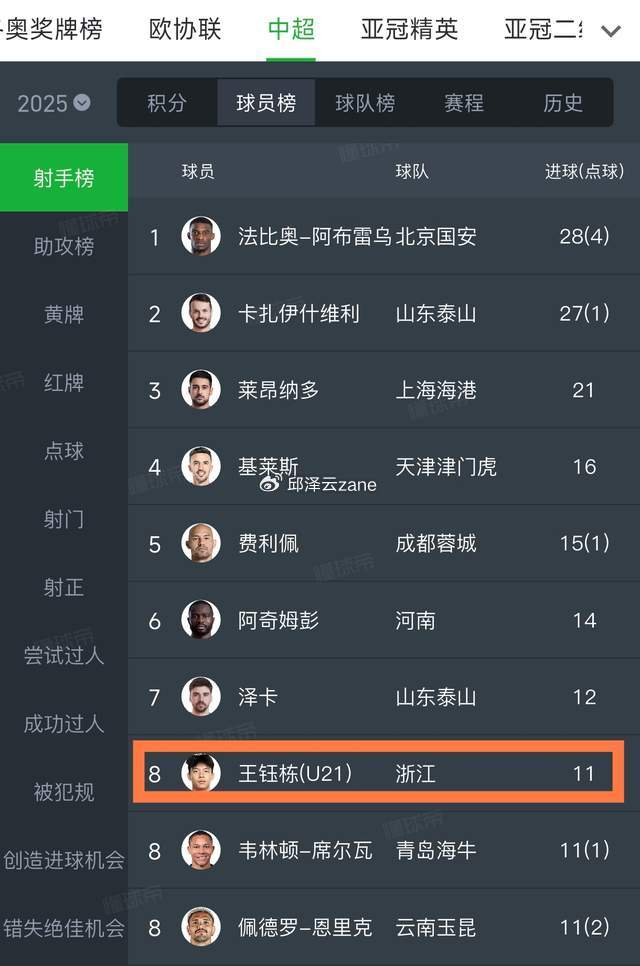This screenshot has width=640, height=966.
Task: Open the 赛程 schedule tab
Action: 464,103
